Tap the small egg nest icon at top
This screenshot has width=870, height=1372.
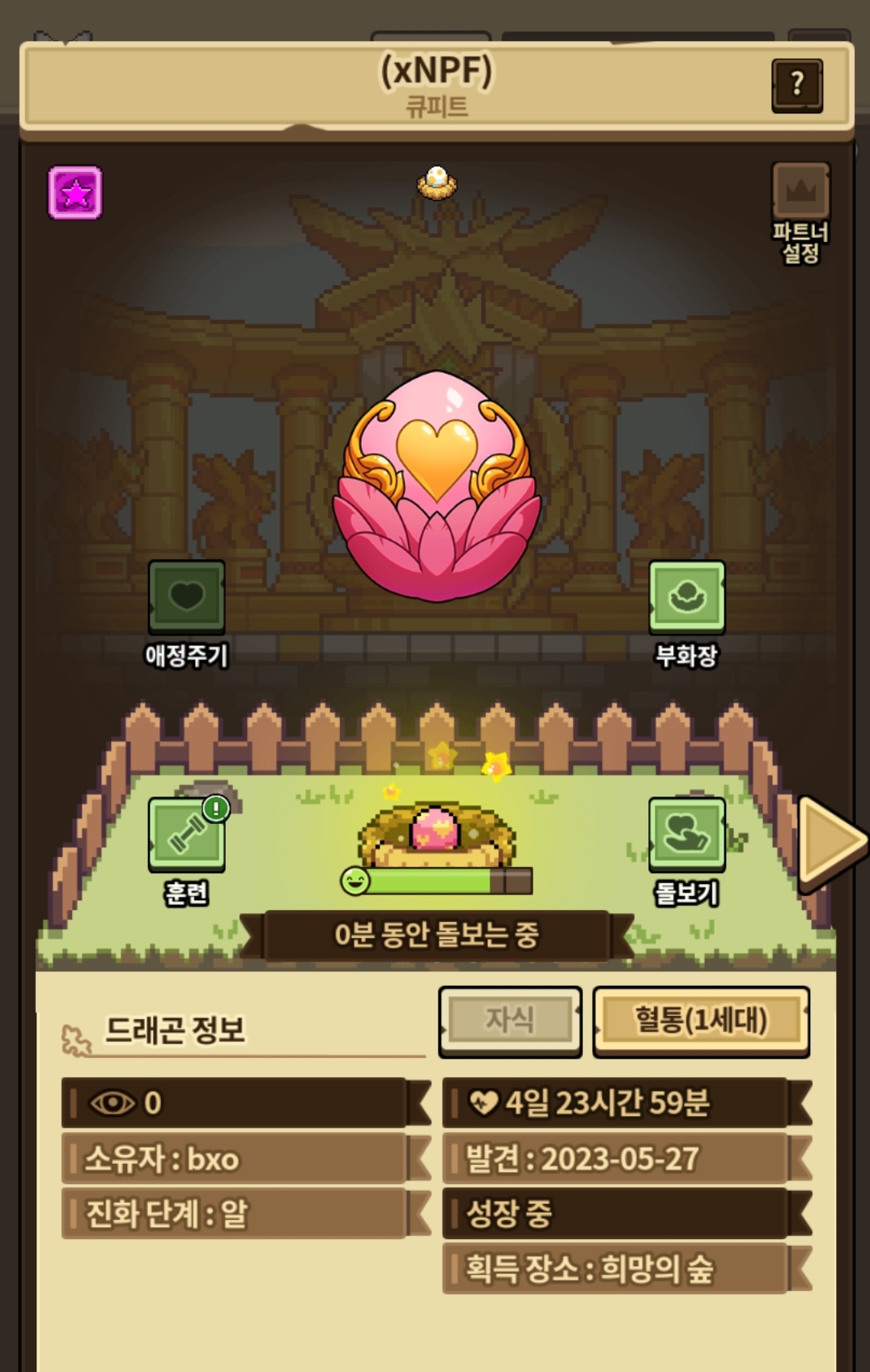(437, 182)
